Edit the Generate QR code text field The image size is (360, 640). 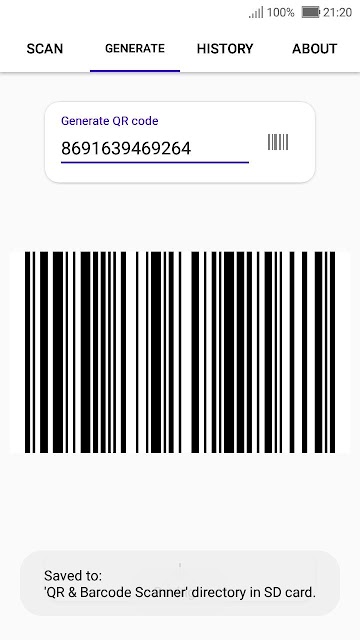point(155,148)
